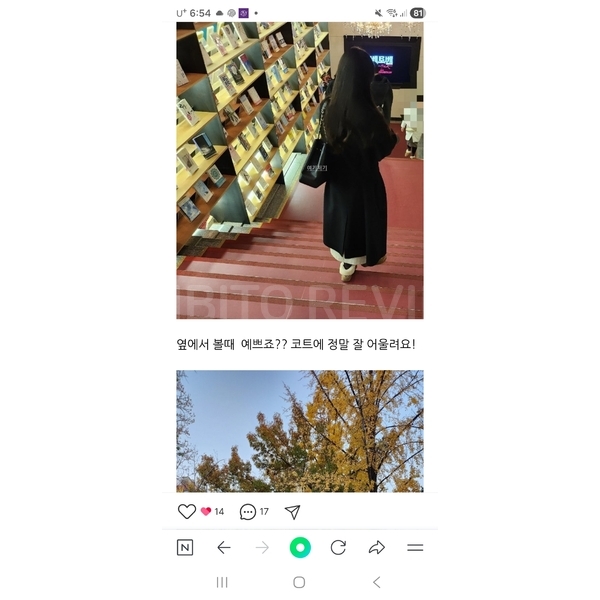Open the bookstore staircase photo
The height and width of the screenshot is (600, 600).
[300, 170]
